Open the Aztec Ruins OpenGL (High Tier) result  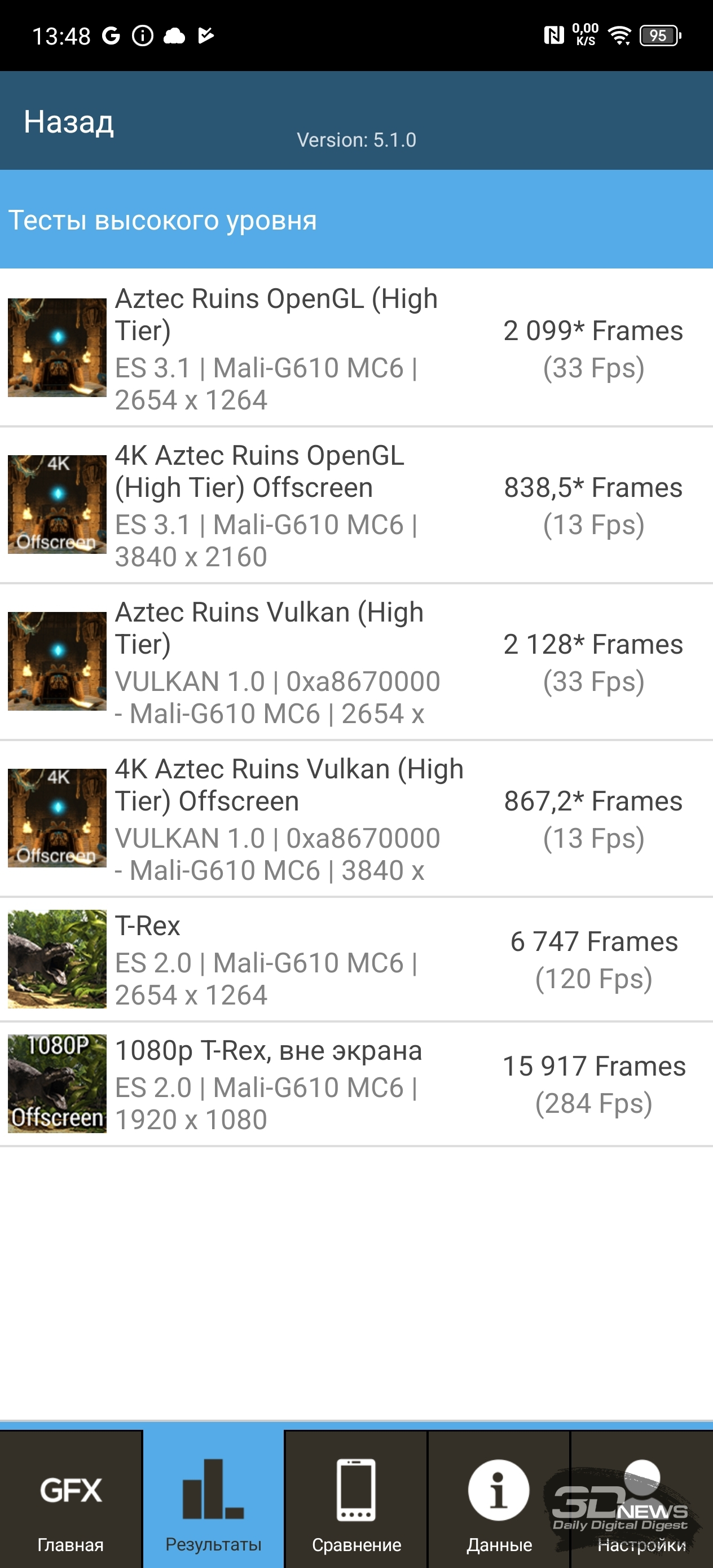[x=356, y=347]
